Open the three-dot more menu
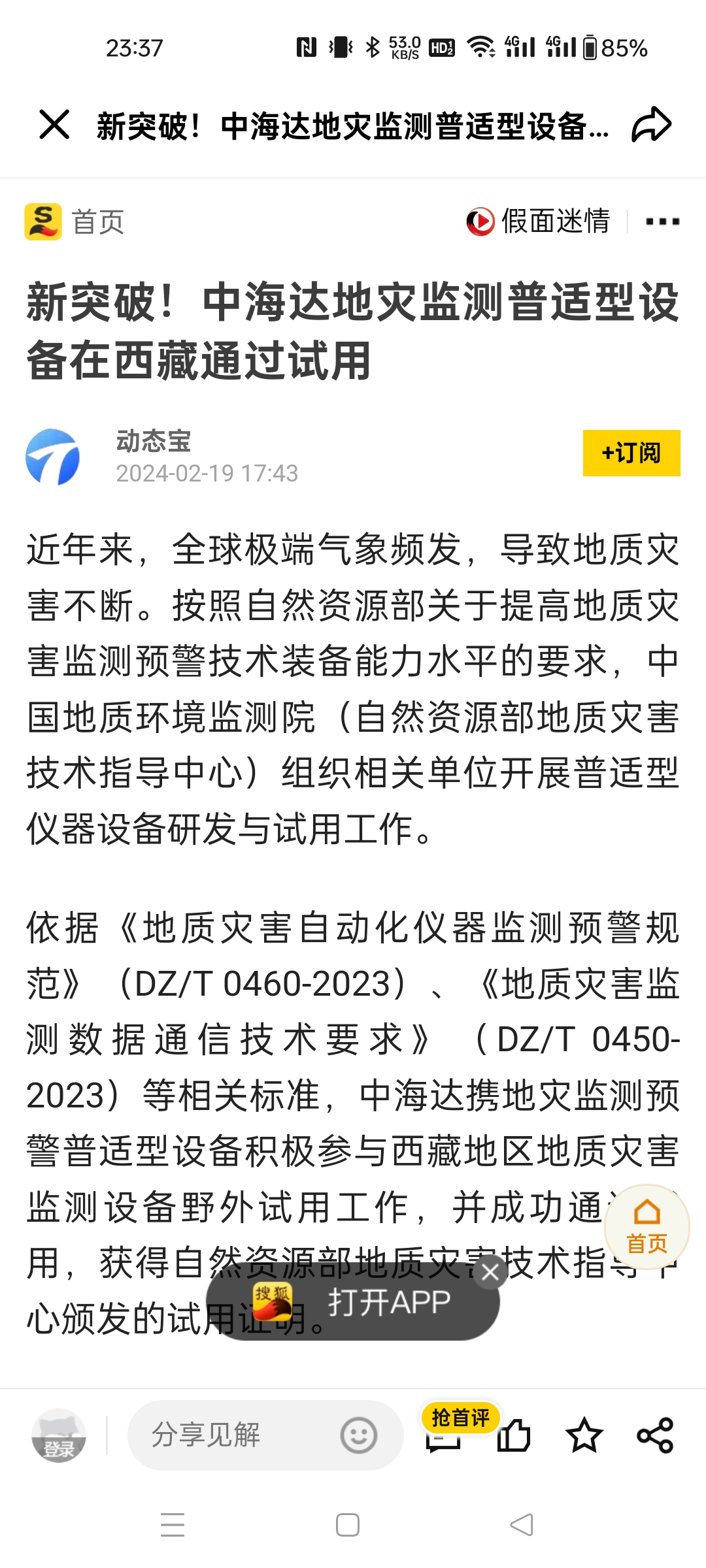706x1568 pixels. pyautogui.click(x=662, y=222)
